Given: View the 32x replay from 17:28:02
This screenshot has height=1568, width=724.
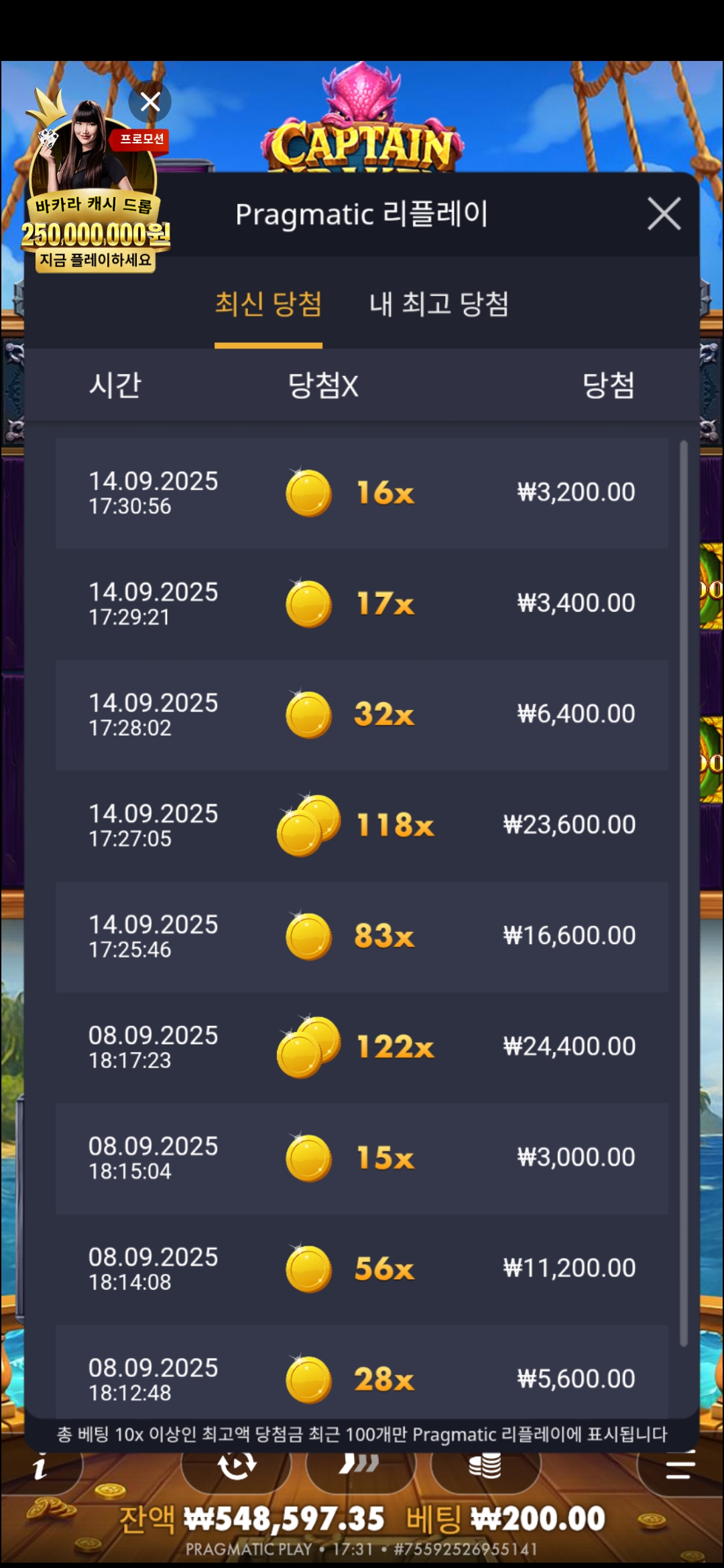Looking at the screenshot, I should [362, 714].
